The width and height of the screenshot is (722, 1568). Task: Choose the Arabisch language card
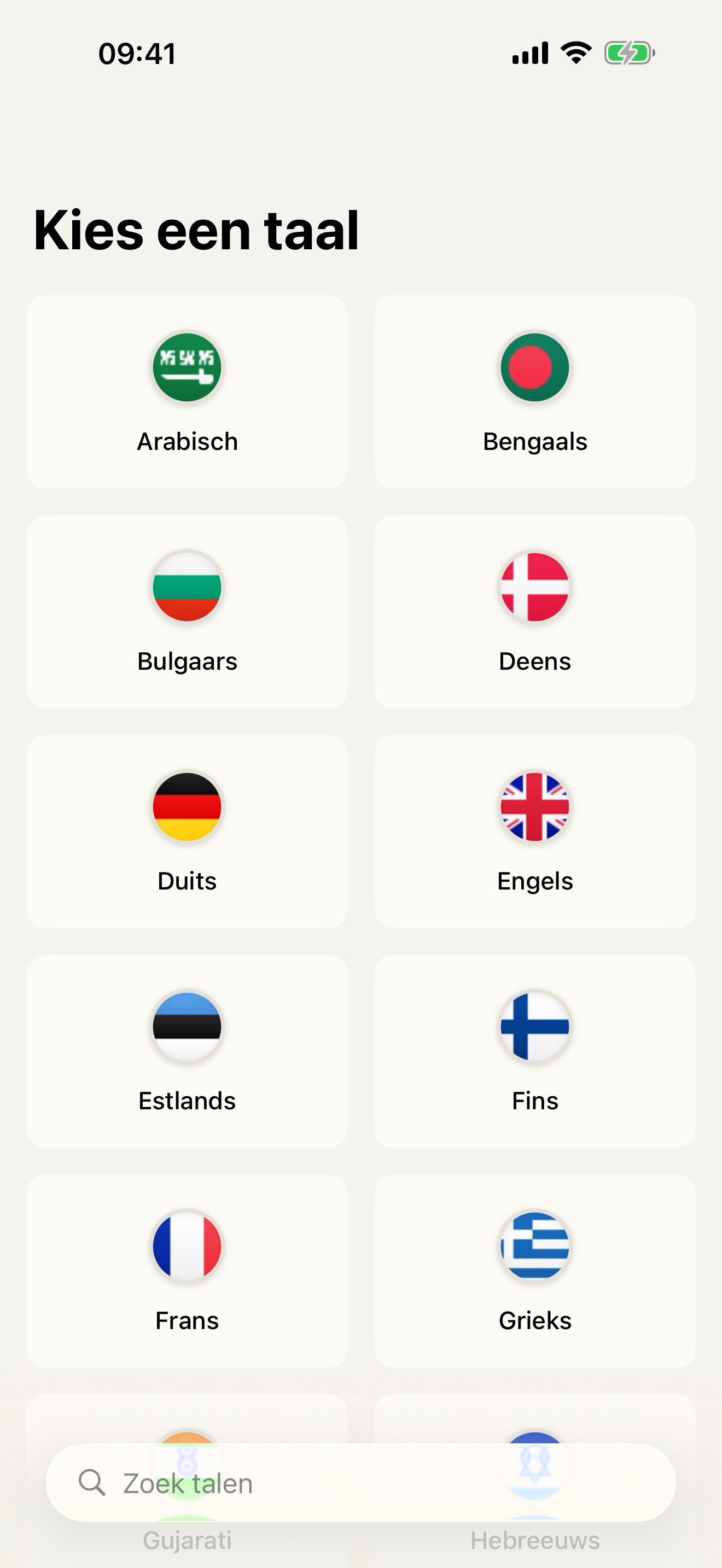click(187, 391)
